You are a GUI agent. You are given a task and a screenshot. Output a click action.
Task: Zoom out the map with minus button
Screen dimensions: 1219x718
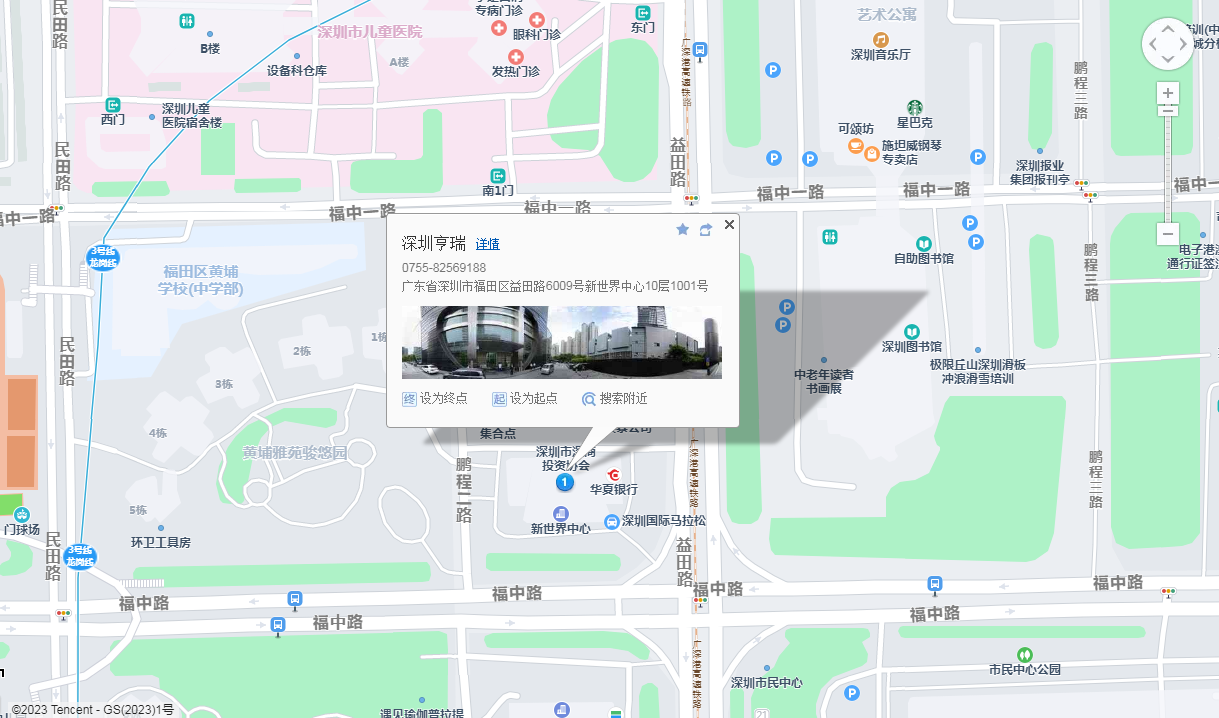point(1167,233)
